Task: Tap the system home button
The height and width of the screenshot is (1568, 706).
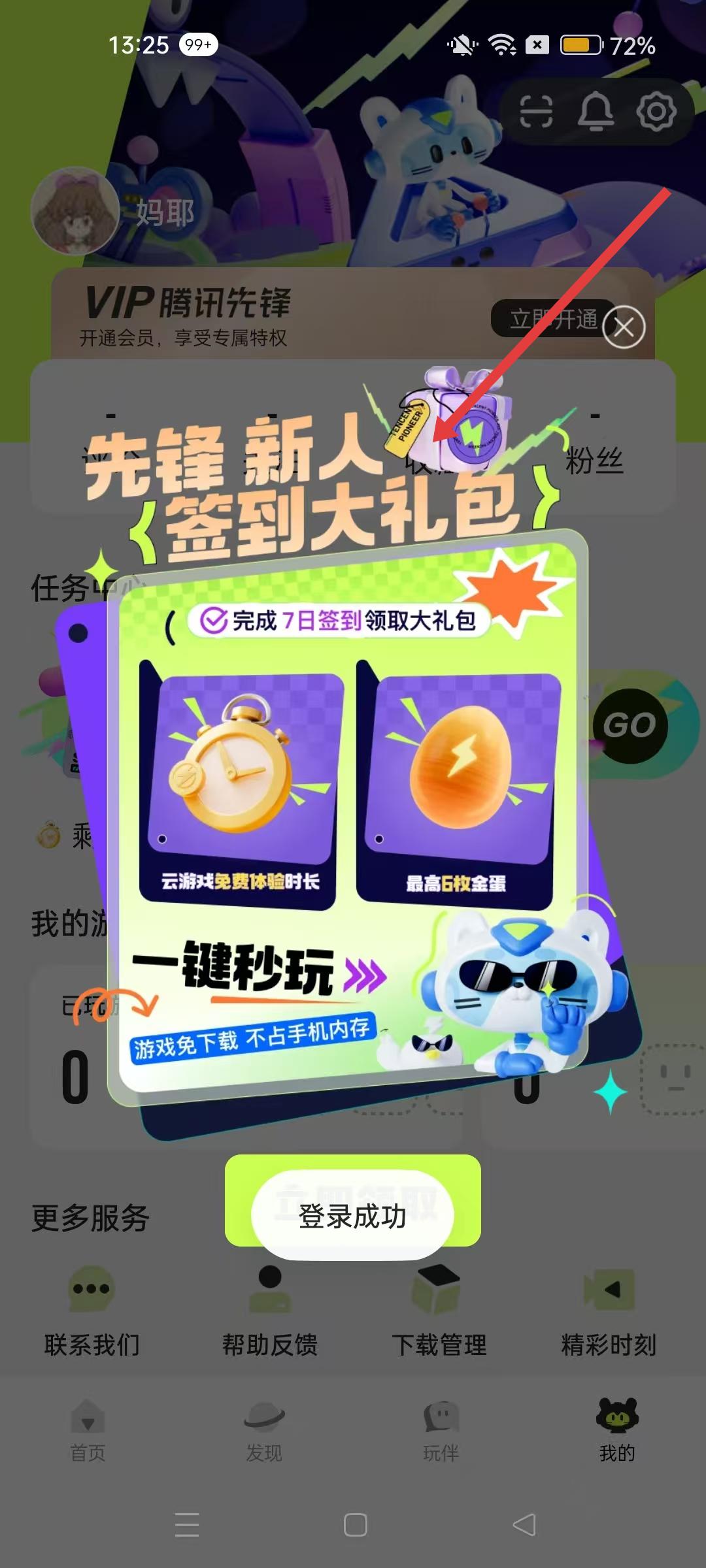Action: (x=355, y=1525)
